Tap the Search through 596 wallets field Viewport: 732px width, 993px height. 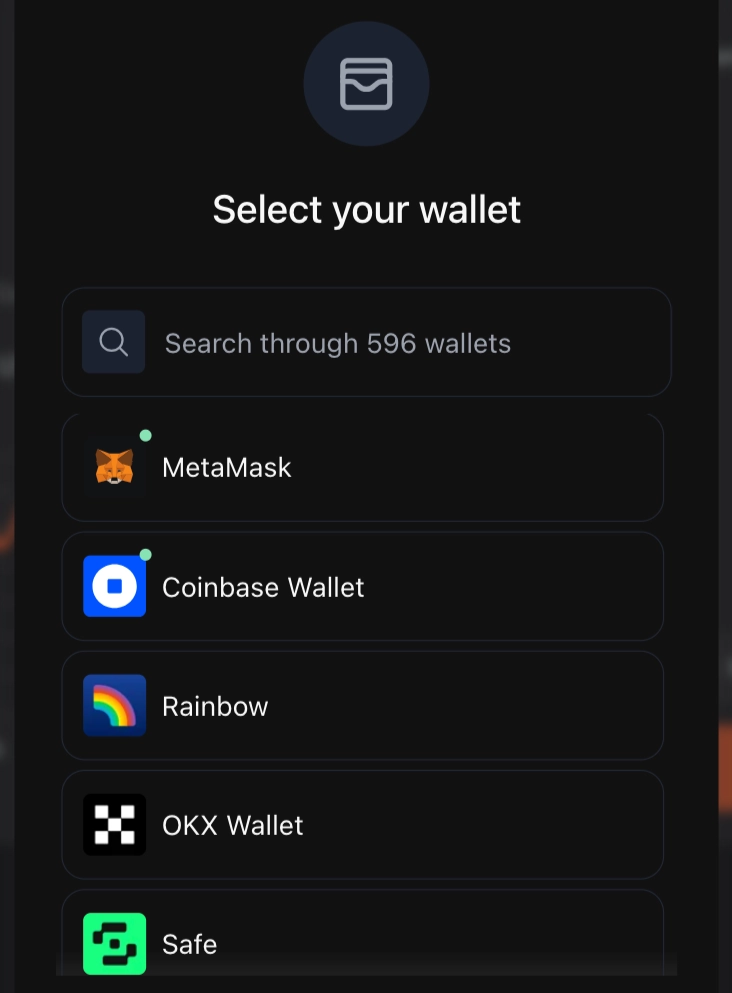tap(400, 343)
